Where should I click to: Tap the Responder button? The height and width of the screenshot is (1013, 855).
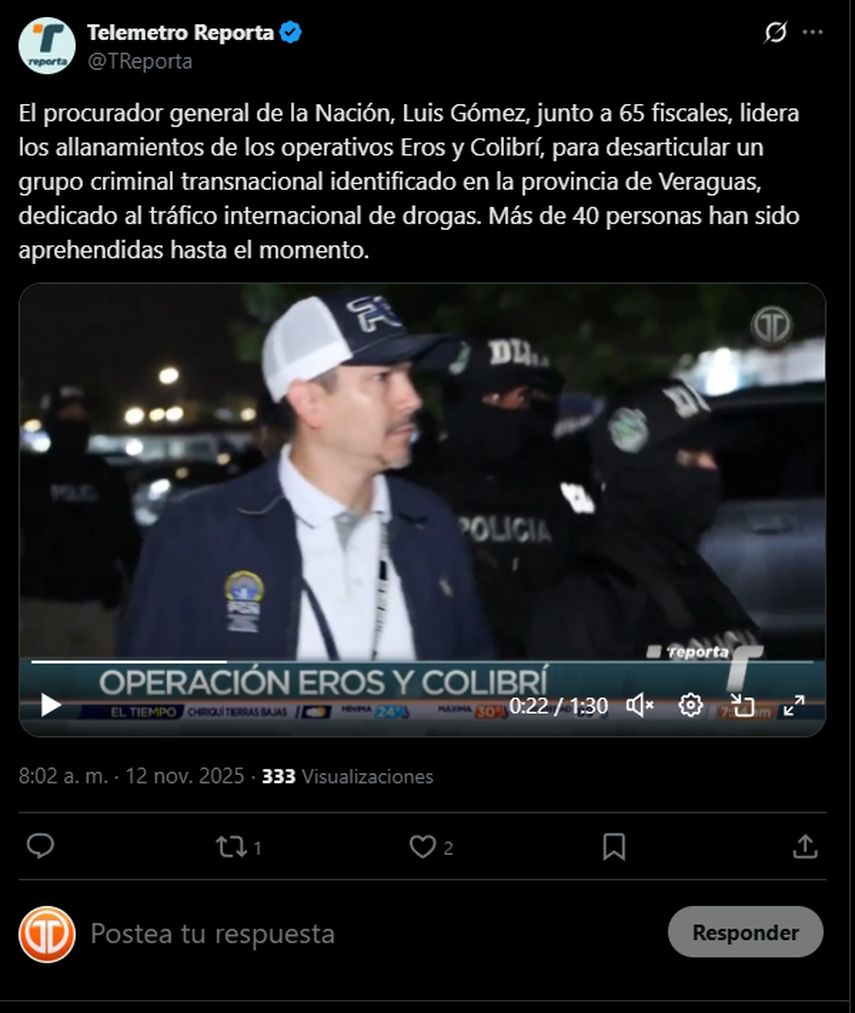click(745, 933)
